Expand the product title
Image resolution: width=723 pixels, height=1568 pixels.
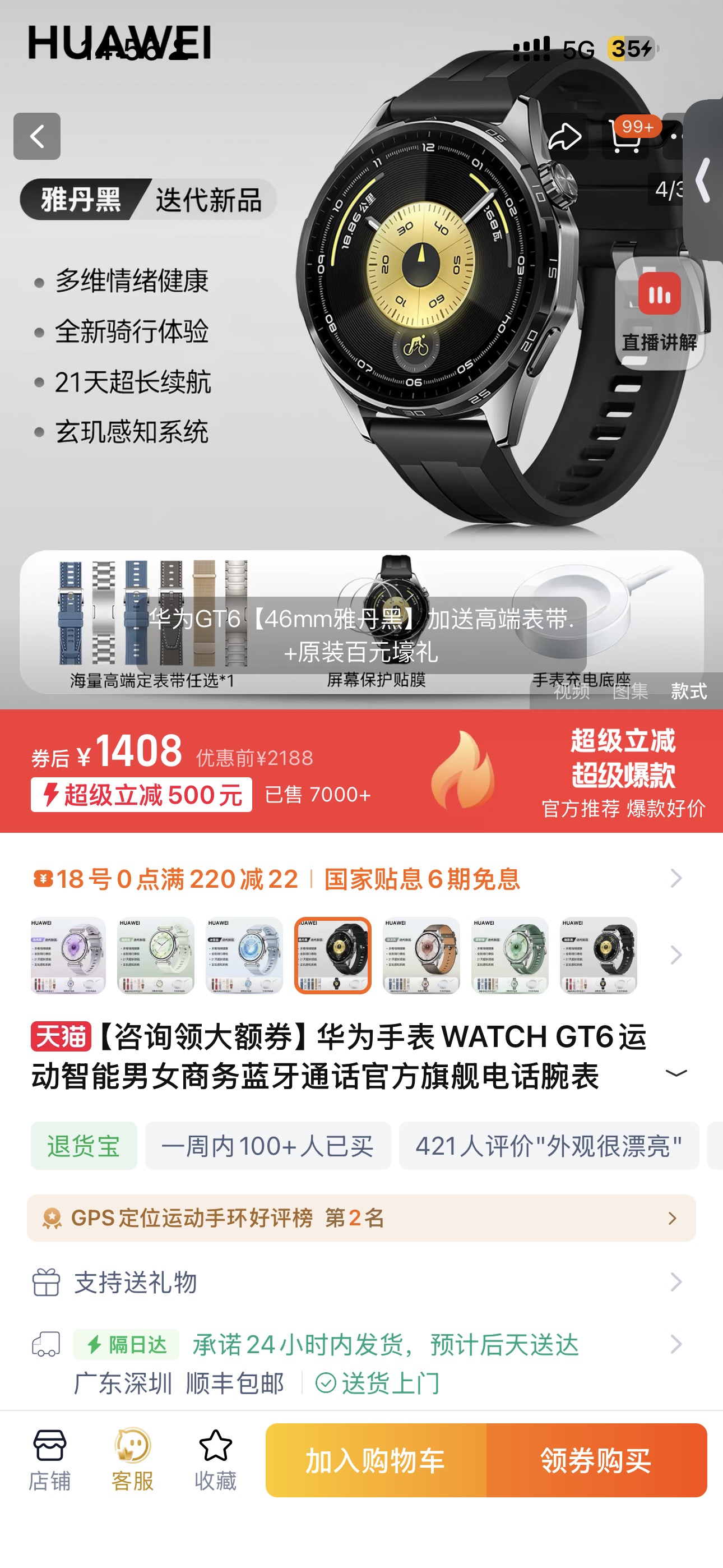click(675, 1073)
